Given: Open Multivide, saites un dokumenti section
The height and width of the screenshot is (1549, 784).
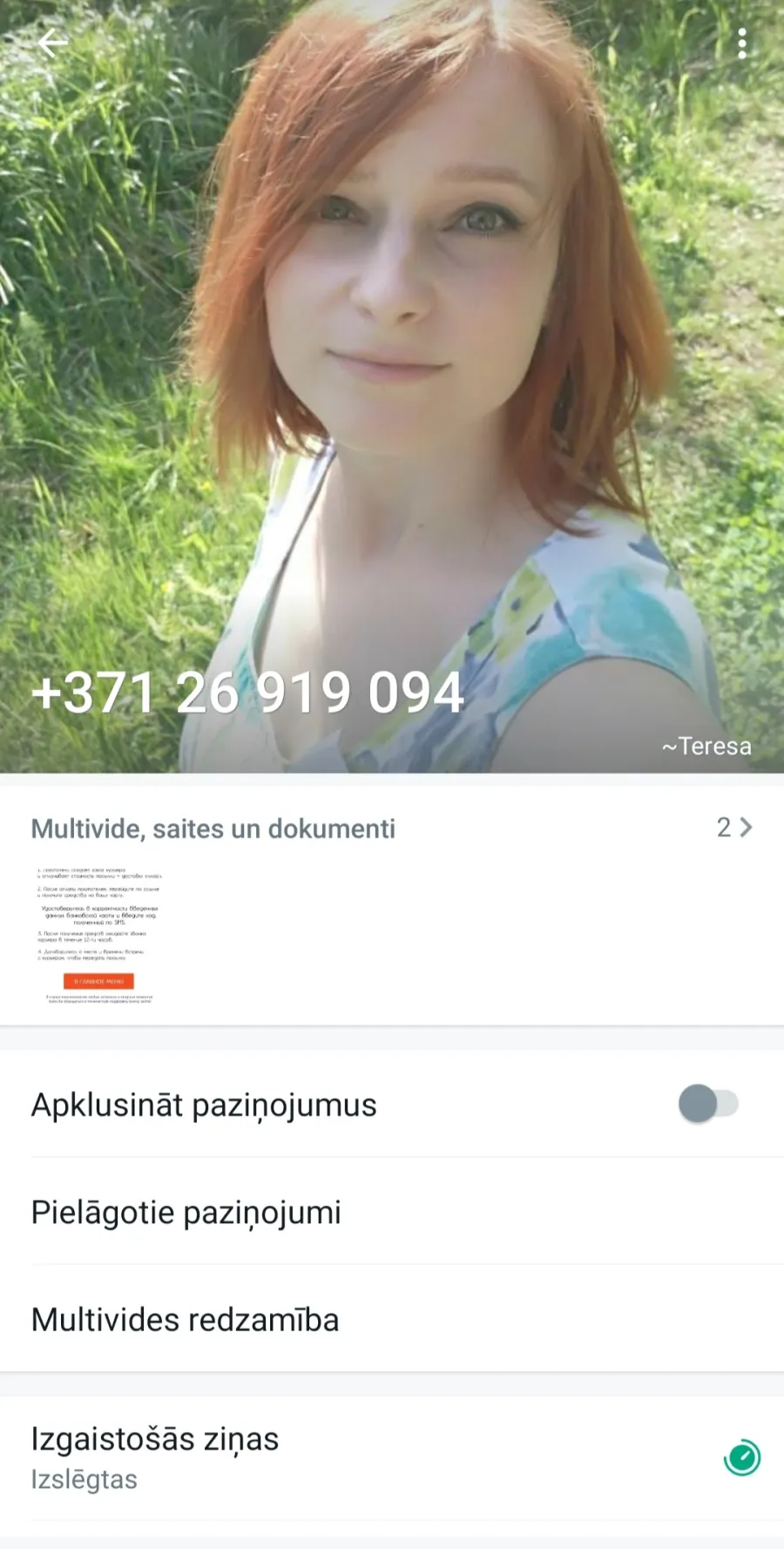Looking at the screenshot, I should [x=392, y=828].
